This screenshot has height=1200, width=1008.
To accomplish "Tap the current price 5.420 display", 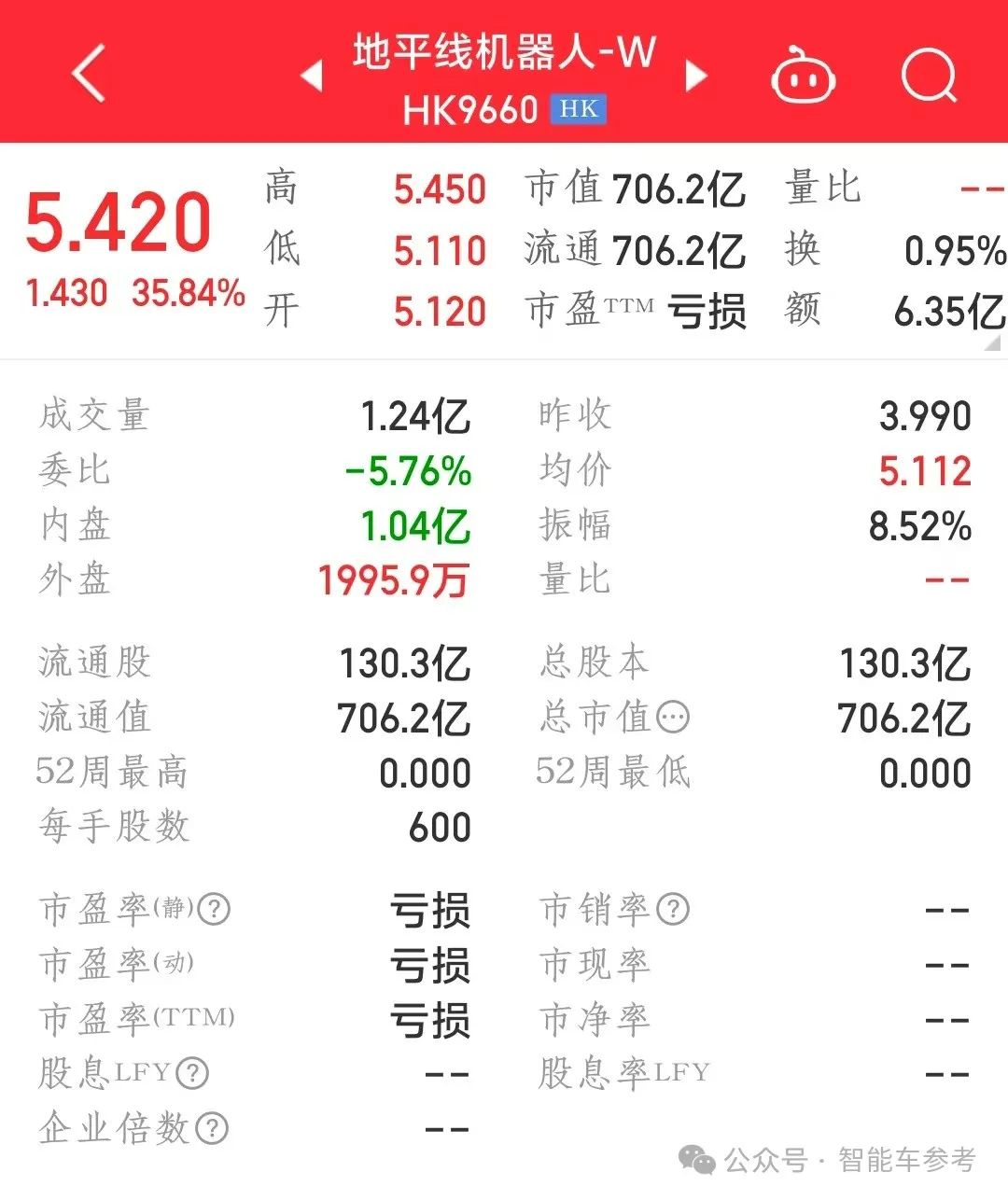I will [x=118, y=219].
